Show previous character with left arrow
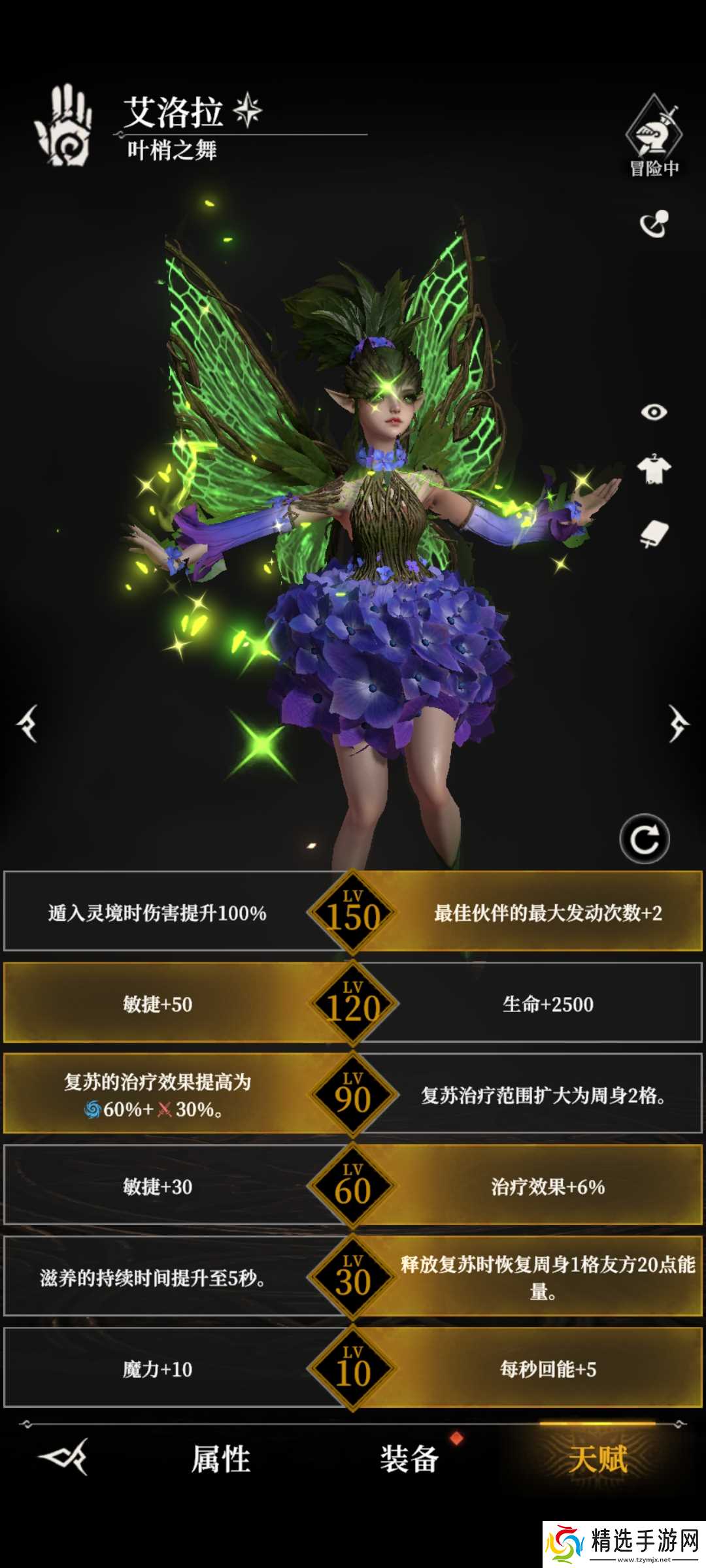 [x=27, y=723]
